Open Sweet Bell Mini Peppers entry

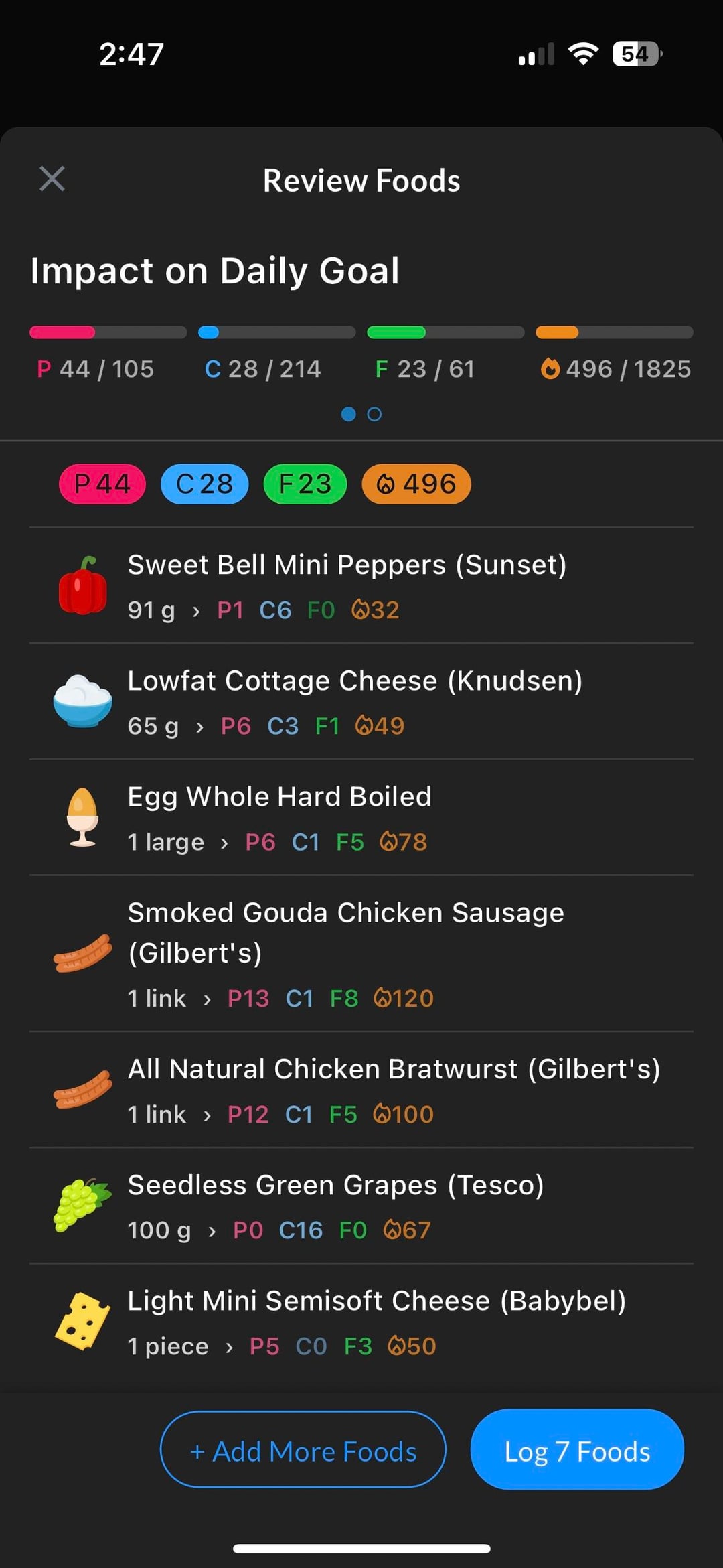tap(361, 586)
